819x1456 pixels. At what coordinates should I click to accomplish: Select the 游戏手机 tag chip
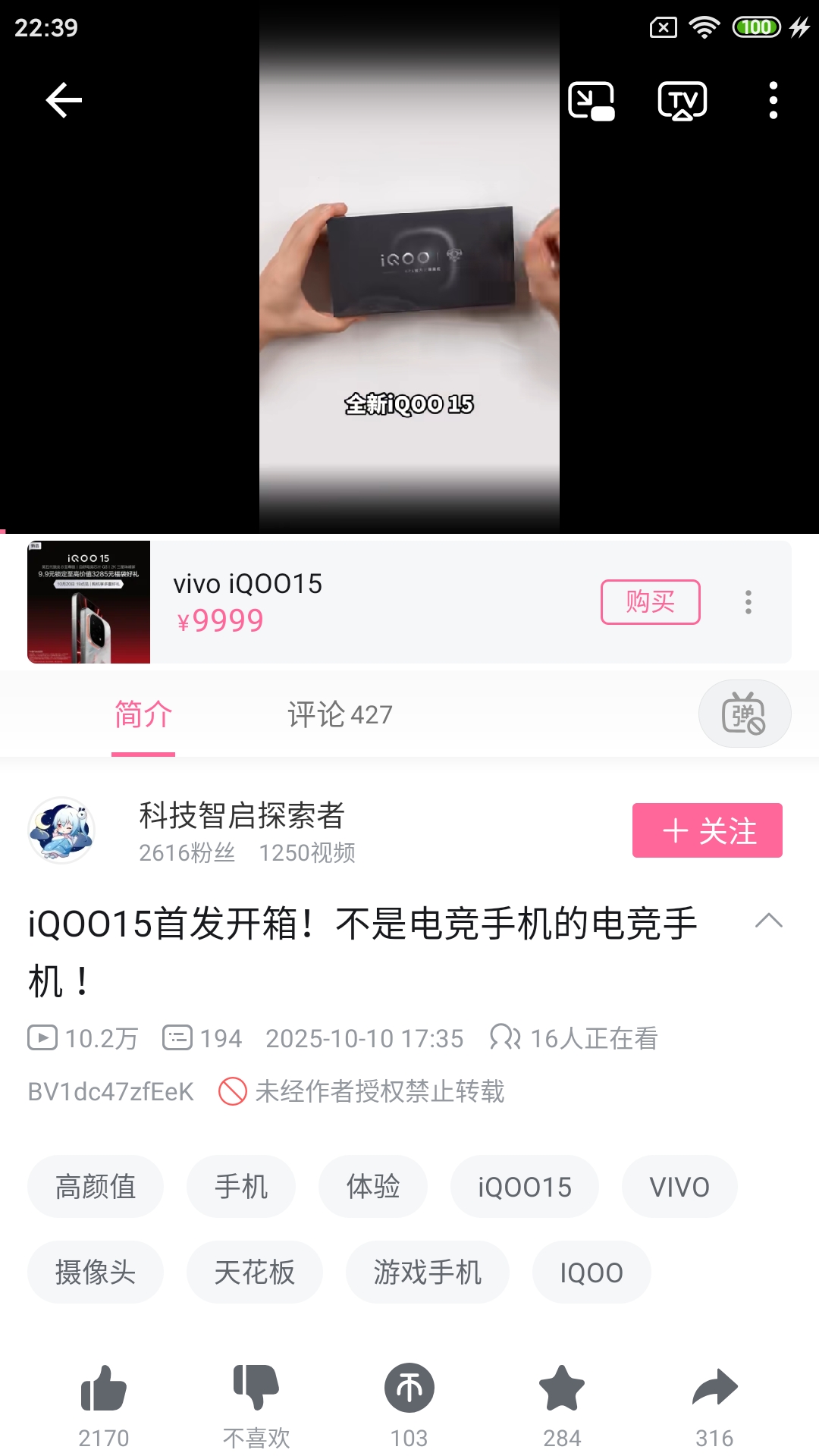427,1272
